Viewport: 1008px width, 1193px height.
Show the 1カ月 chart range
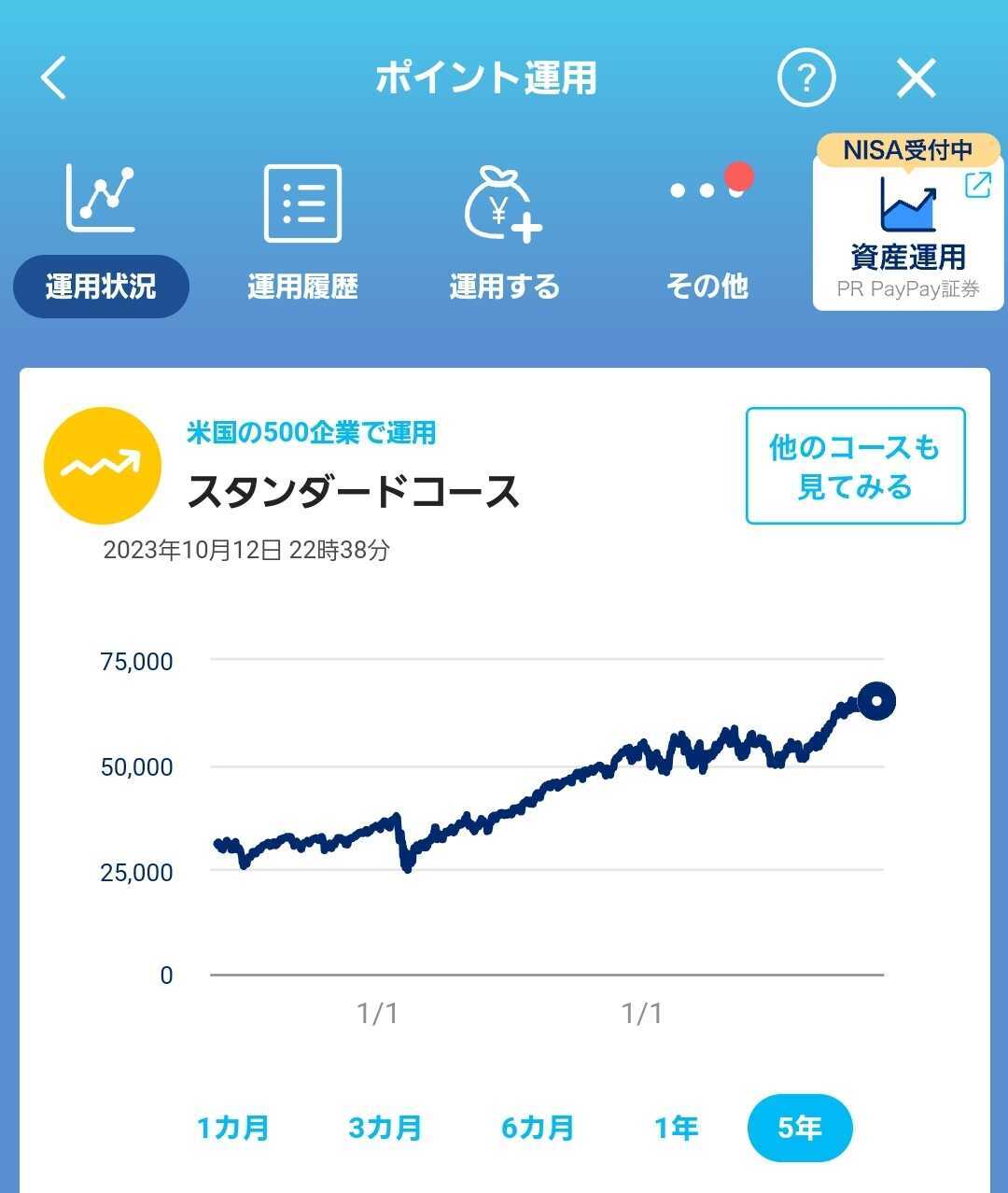[x=233, y=1128]
